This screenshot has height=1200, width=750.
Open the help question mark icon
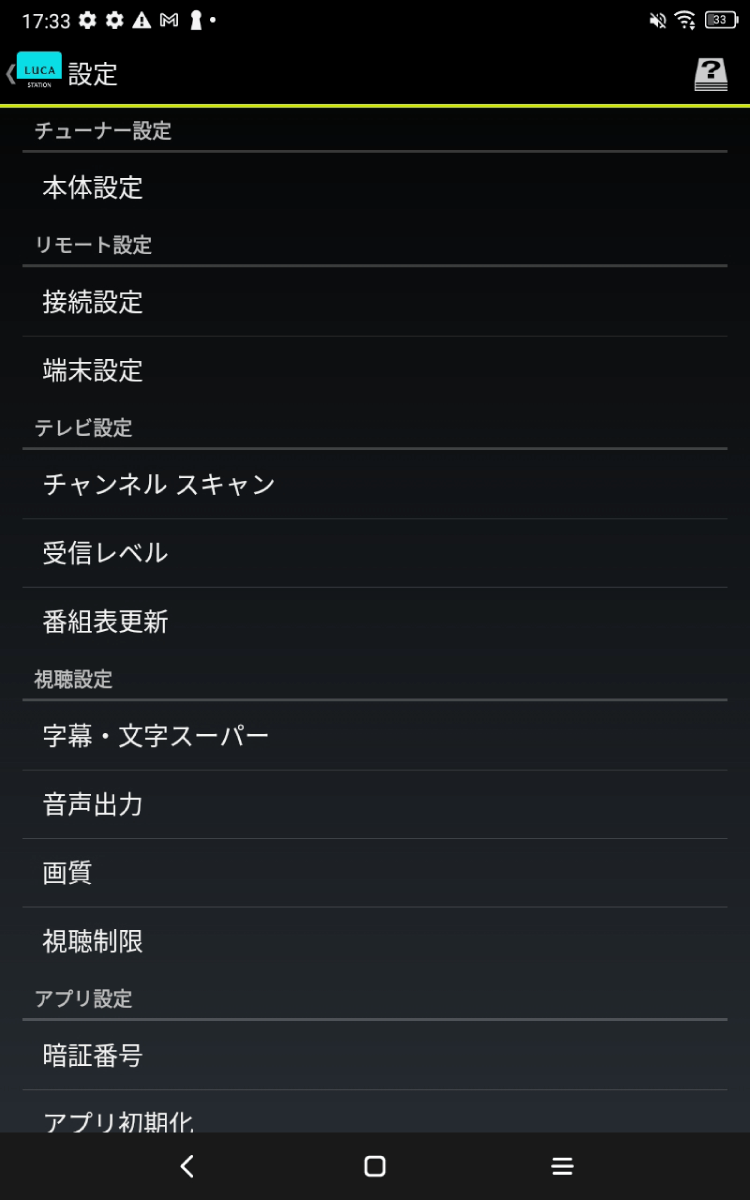(x=710, y=73)
